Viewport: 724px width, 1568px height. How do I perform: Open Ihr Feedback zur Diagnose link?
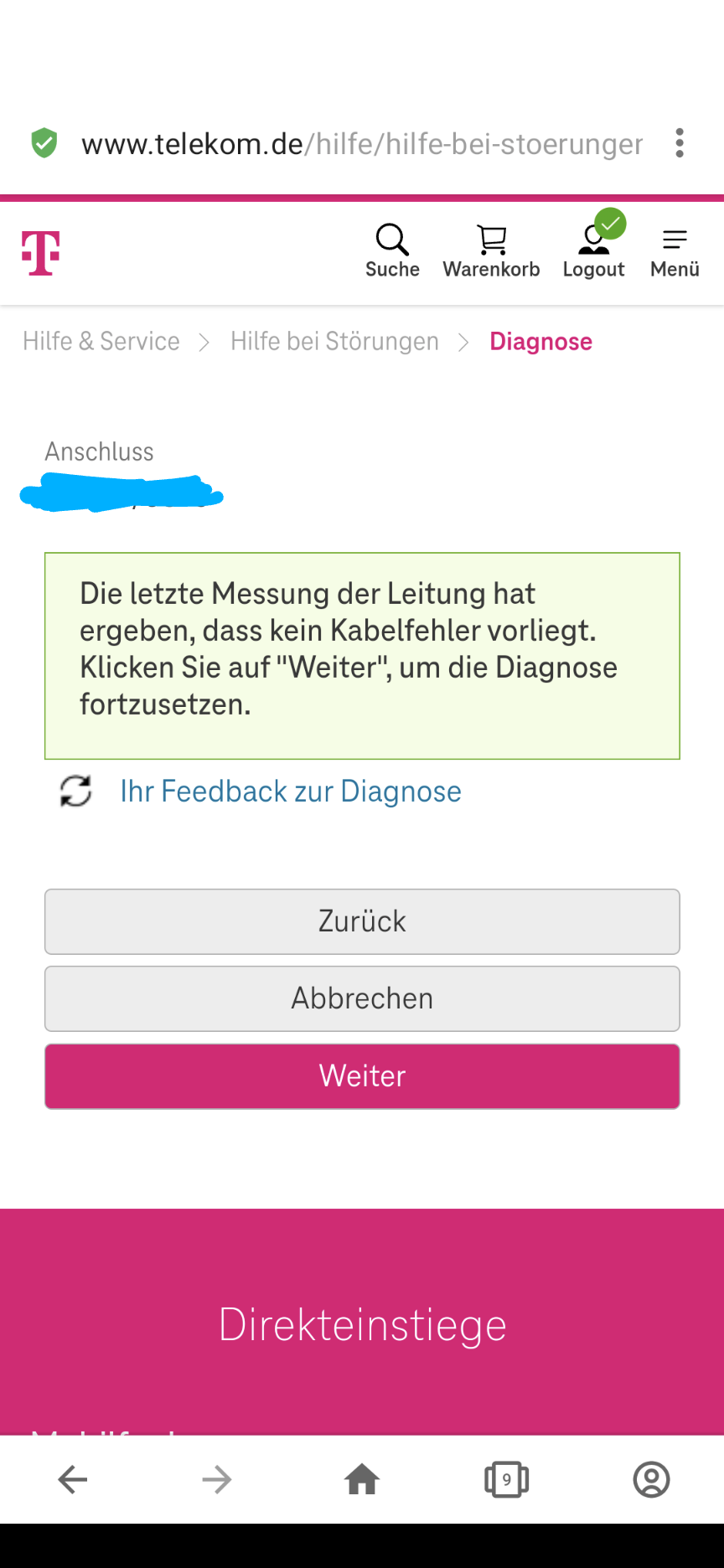290,792
